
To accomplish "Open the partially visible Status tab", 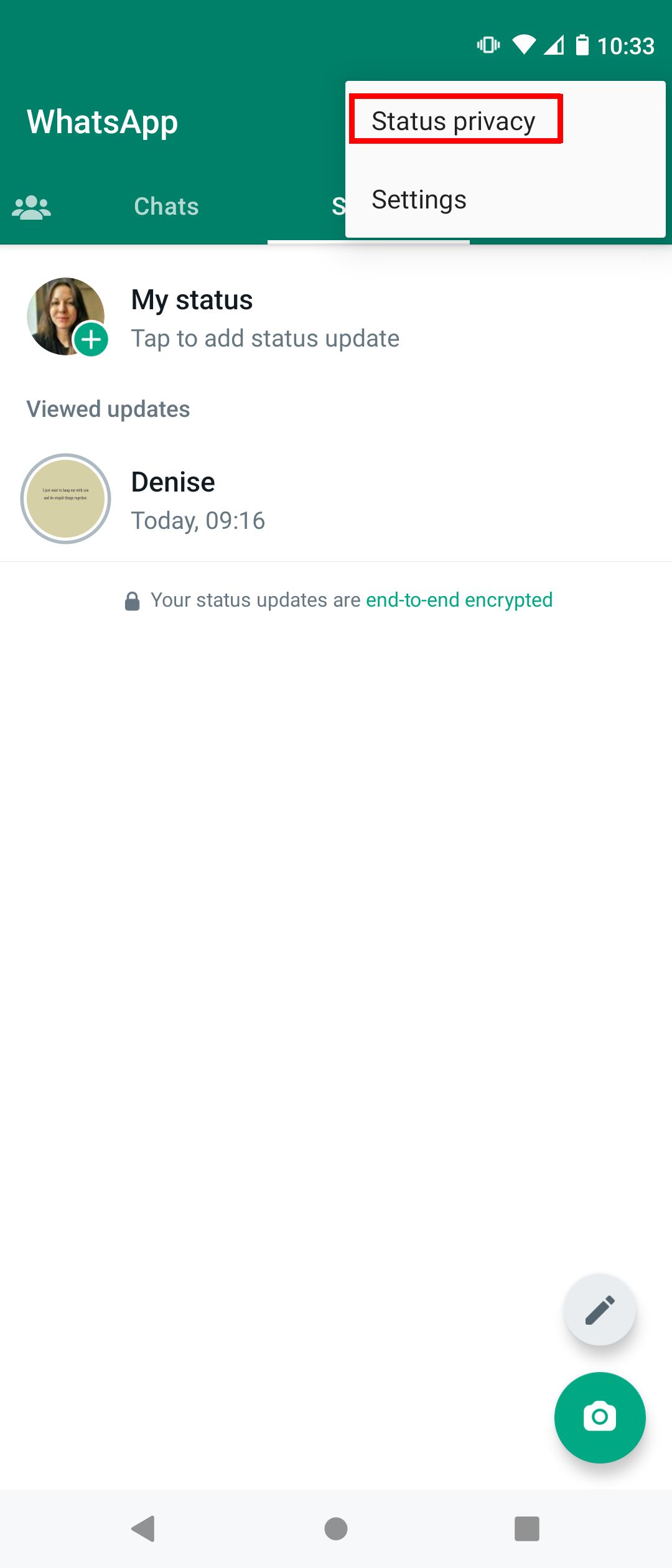I will click(338, 207).
